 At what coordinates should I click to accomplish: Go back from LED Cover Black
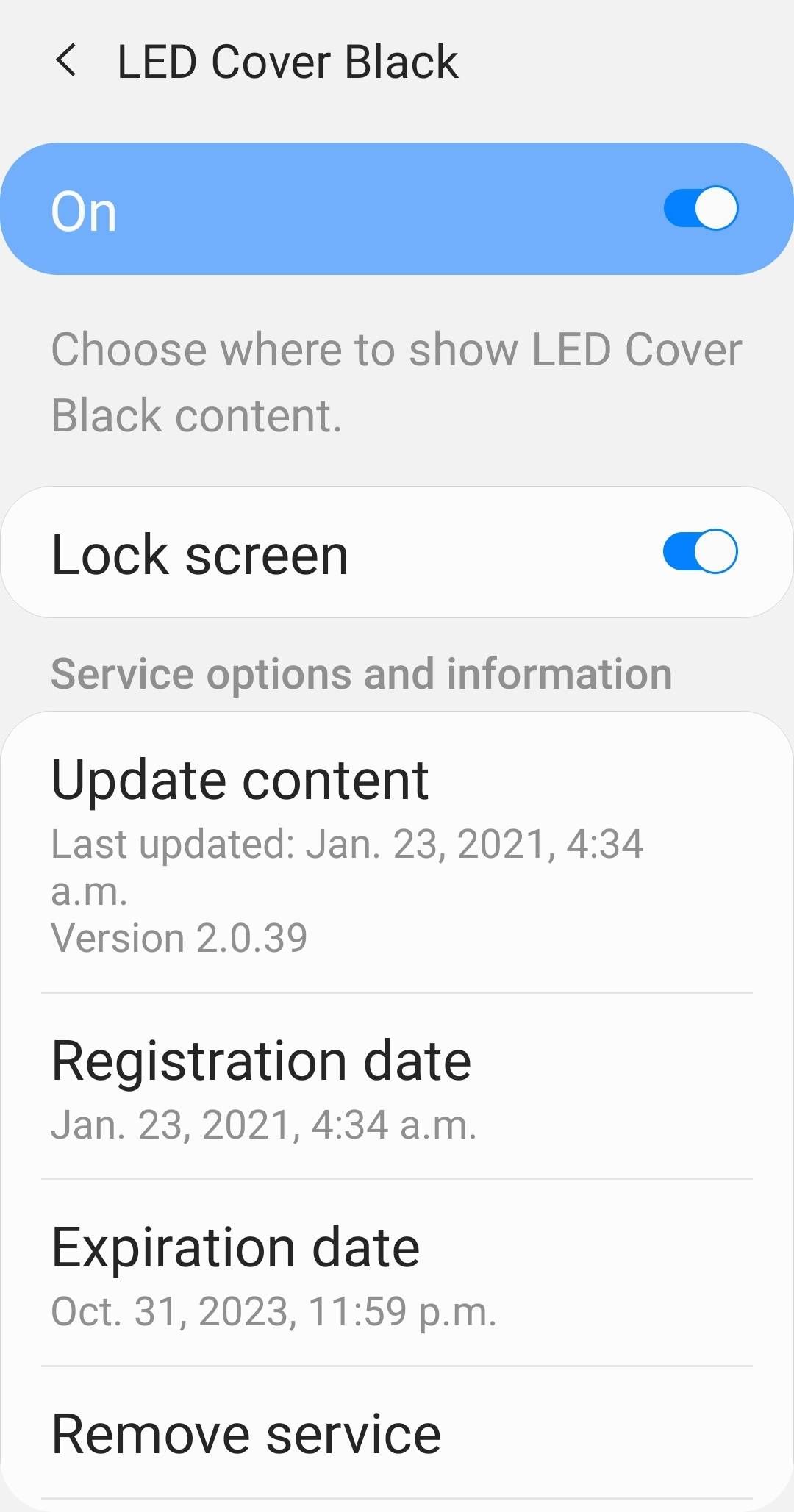[66, 61]
